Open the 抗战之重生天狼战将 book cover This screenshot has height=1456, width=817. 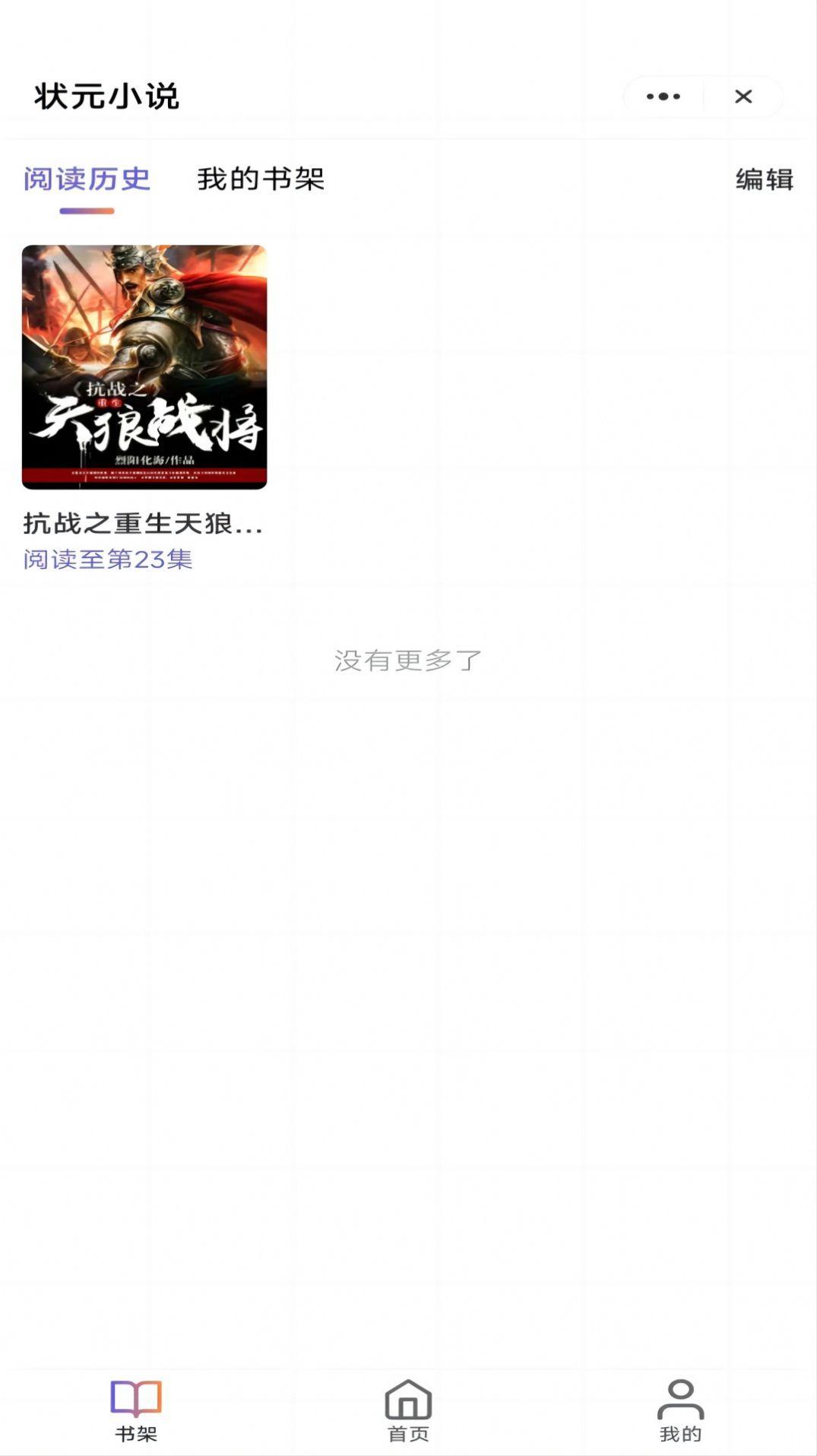(144, 366)
